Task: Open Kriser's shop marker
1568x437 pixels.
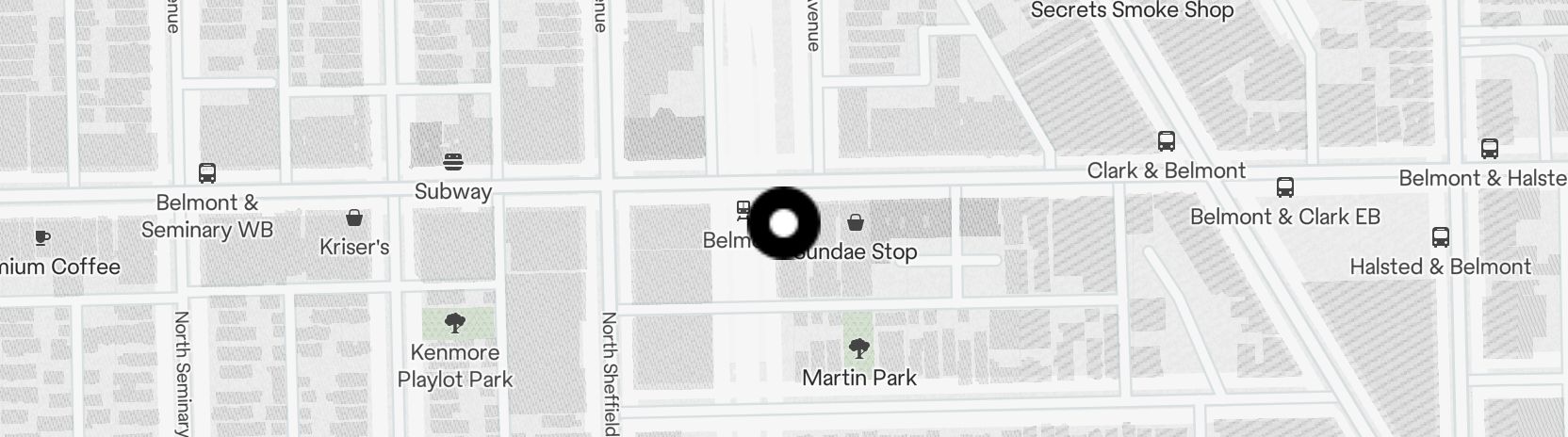Action: point(354,218)
